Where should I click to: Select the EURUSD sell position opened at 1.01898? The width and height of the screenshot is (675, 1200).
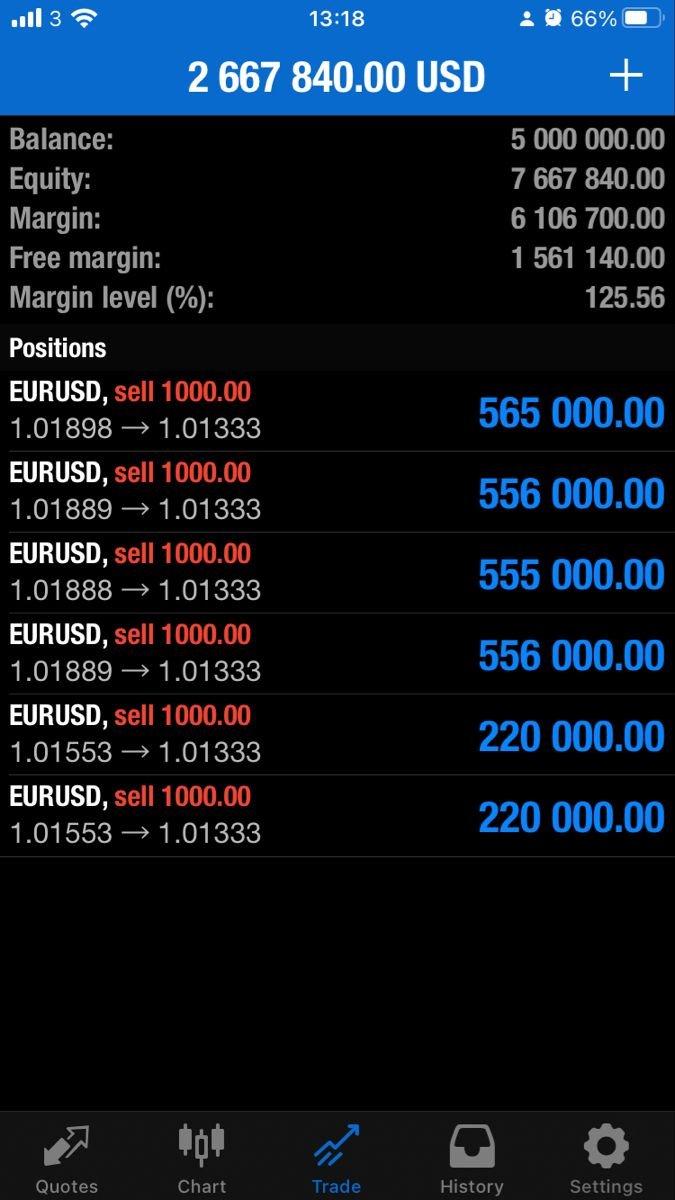[337, 411]
